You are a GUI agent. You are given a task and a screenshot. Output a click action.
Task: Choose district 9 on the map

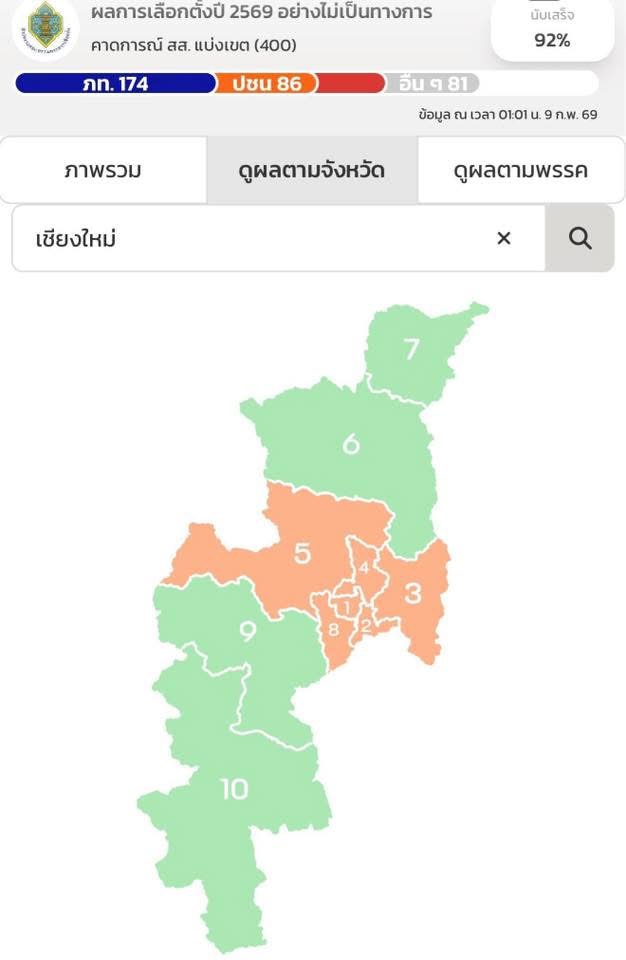tap(247, 632)
